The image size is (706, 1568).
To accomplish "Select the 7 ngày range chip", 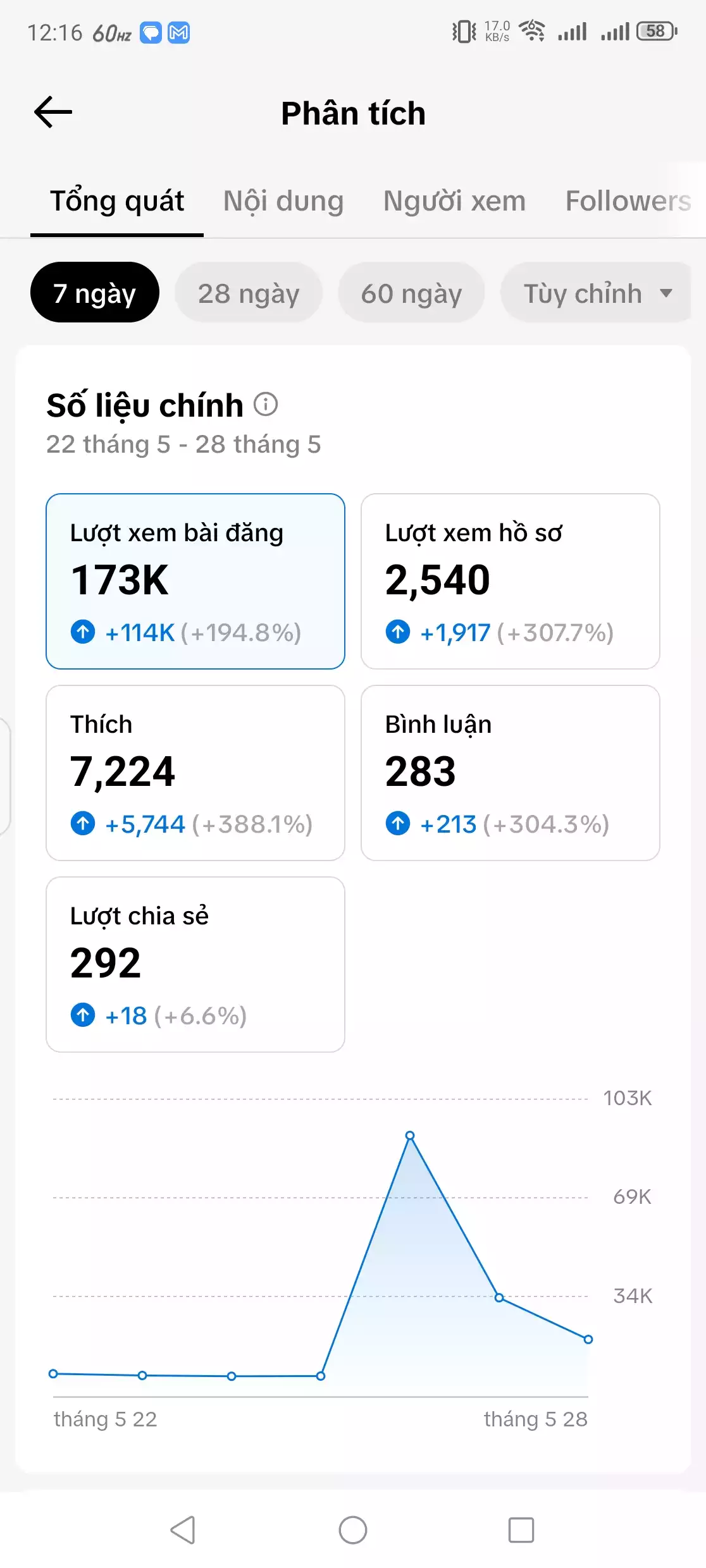I will 95,293.
